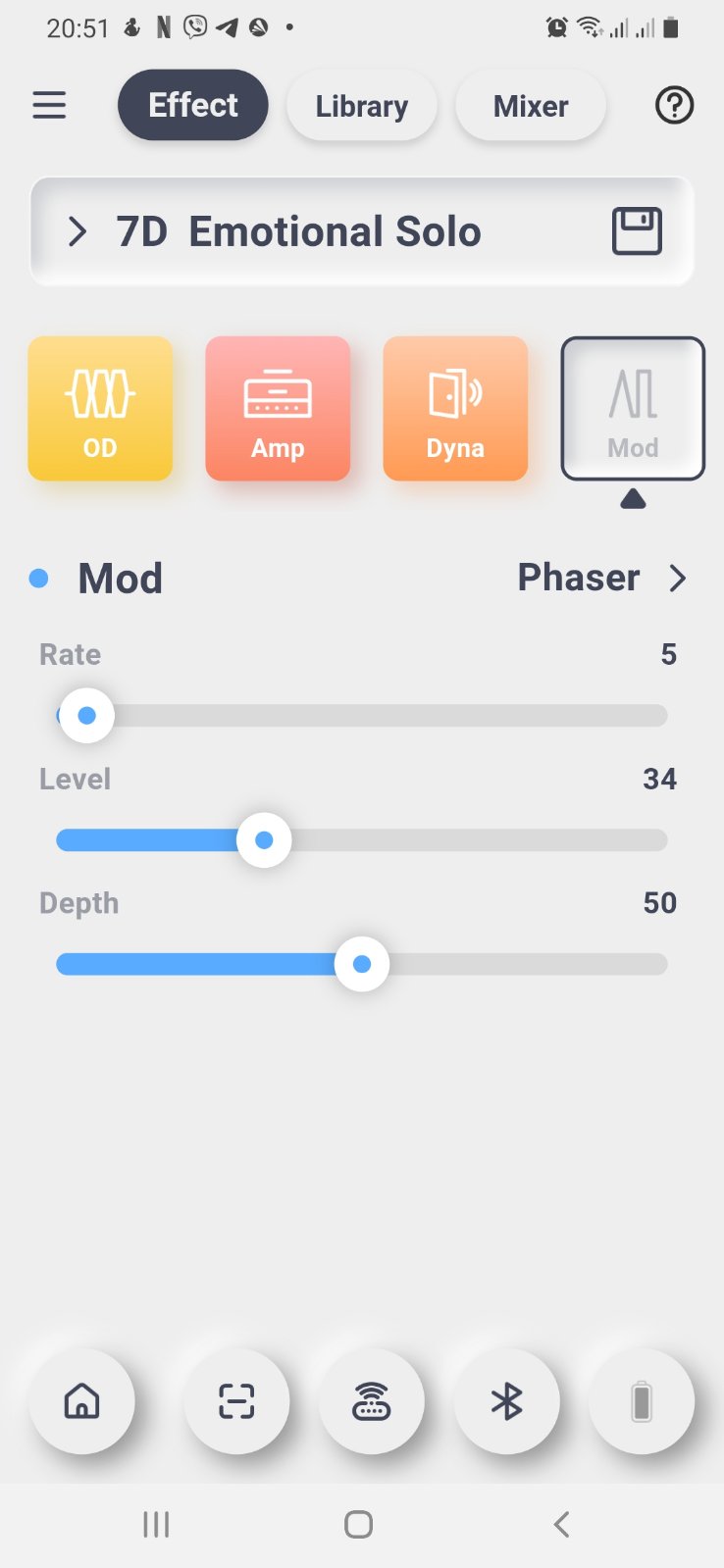The width and height of the screenshot is (724, 1568).
Task: Tap the system back button
Action: pyautogui.click(x=561, y=1524)
